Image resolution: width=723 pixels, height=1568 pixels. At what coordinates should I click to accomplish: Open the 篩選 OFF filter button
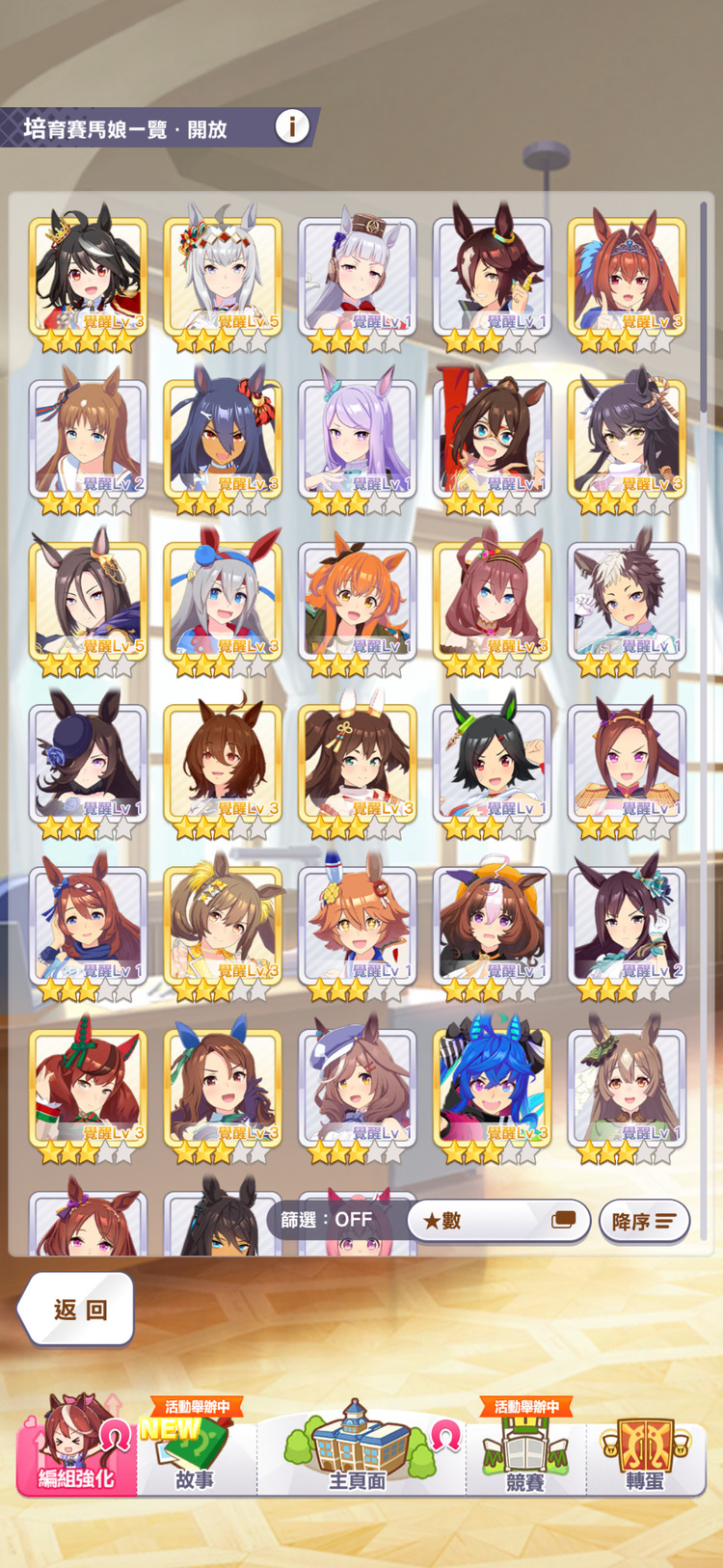click(328, 1220)
